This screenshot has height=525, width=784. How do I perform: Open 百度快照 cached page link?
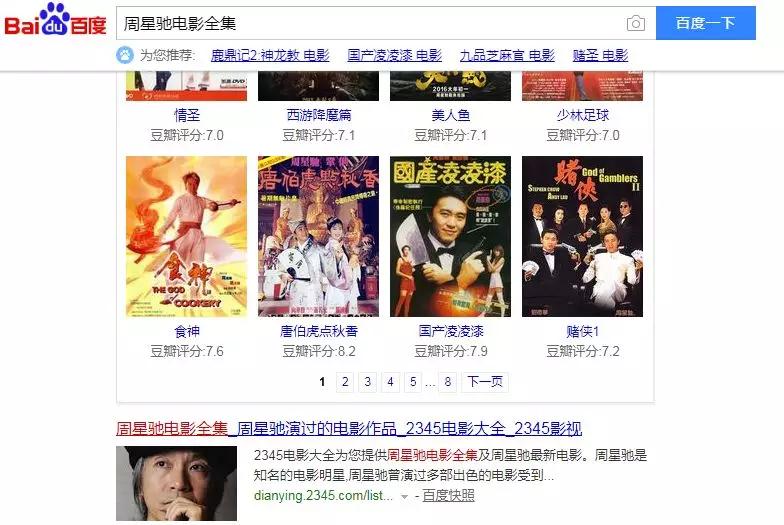click(448, 496)
